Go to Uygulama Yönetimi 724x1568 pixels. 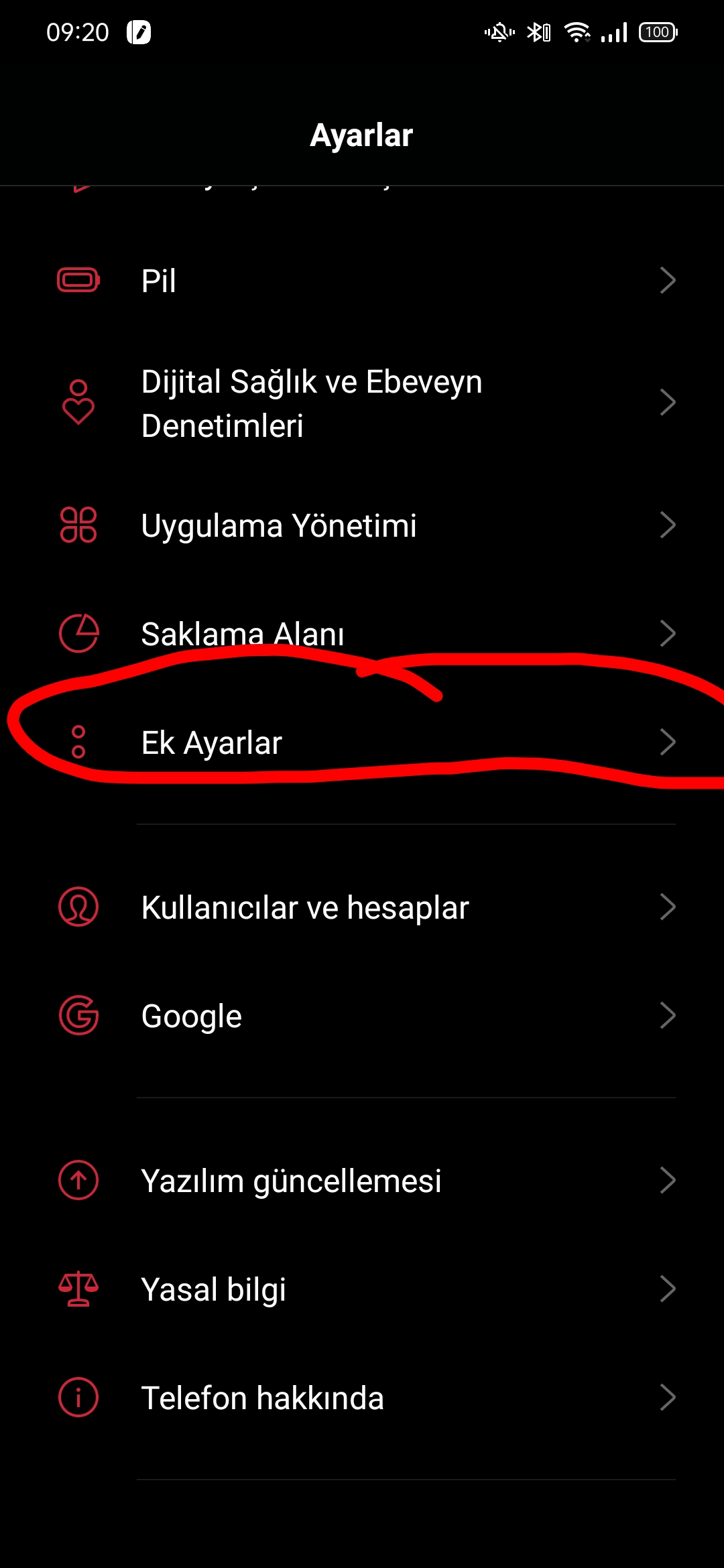point(362,525)
